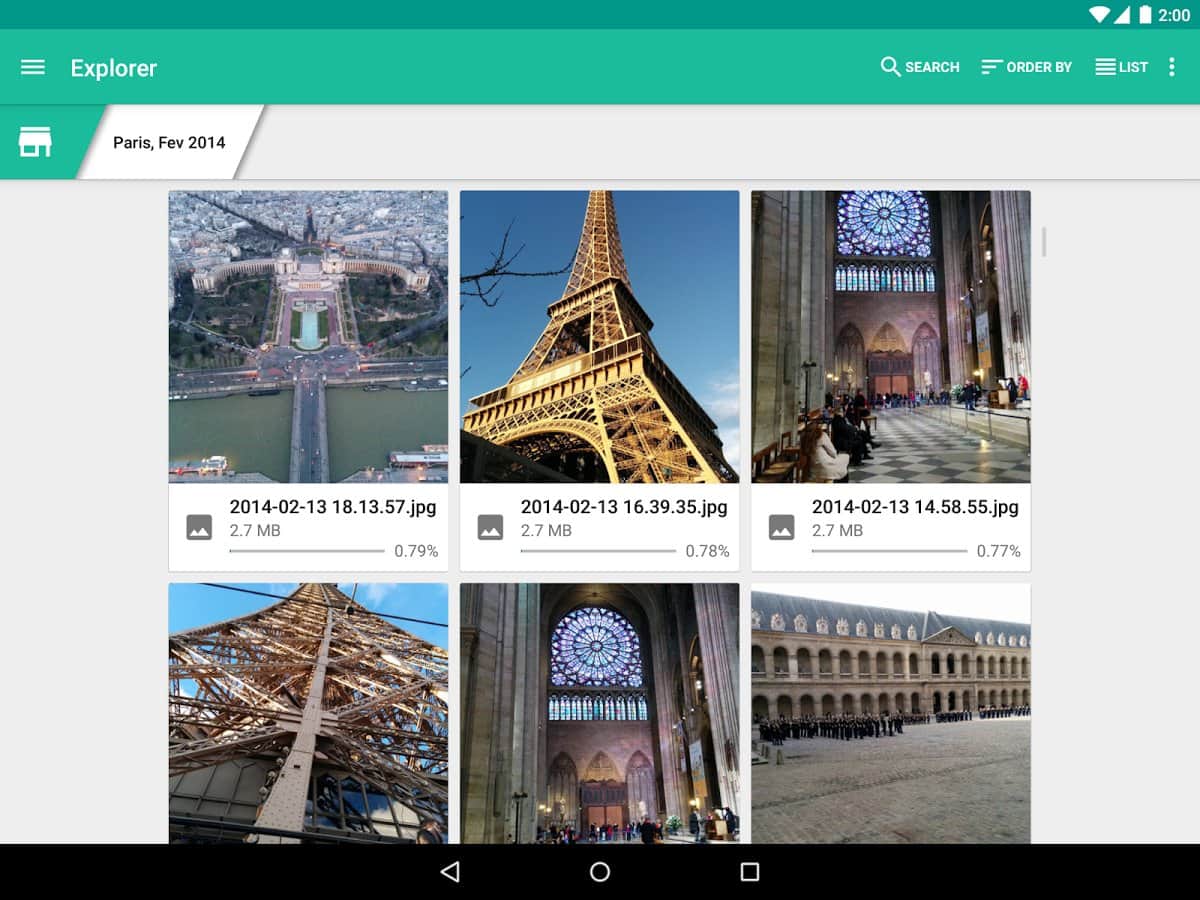Open the second-row cathedral rose window photo

(599, 713)
